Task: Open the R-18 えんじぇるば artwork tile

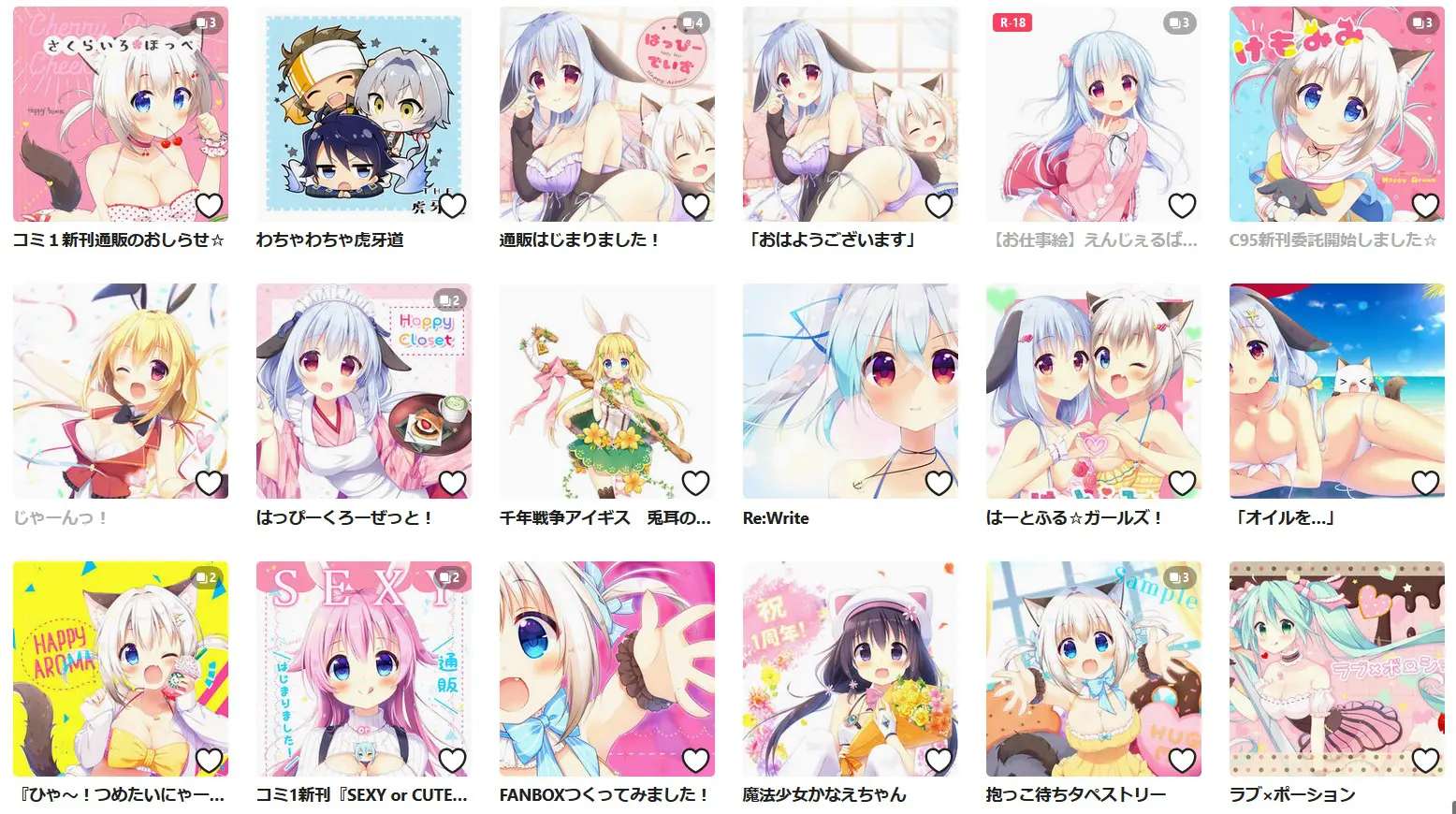Action: (x=1093, y=114)
